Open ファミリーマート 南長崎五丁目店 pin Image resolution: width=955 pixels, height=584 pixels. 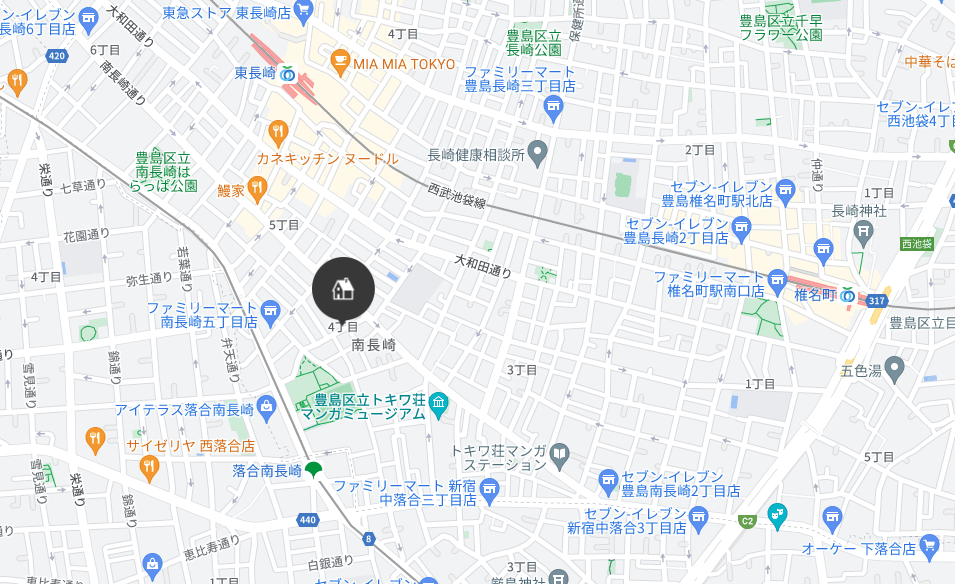[x=270, y=313]
